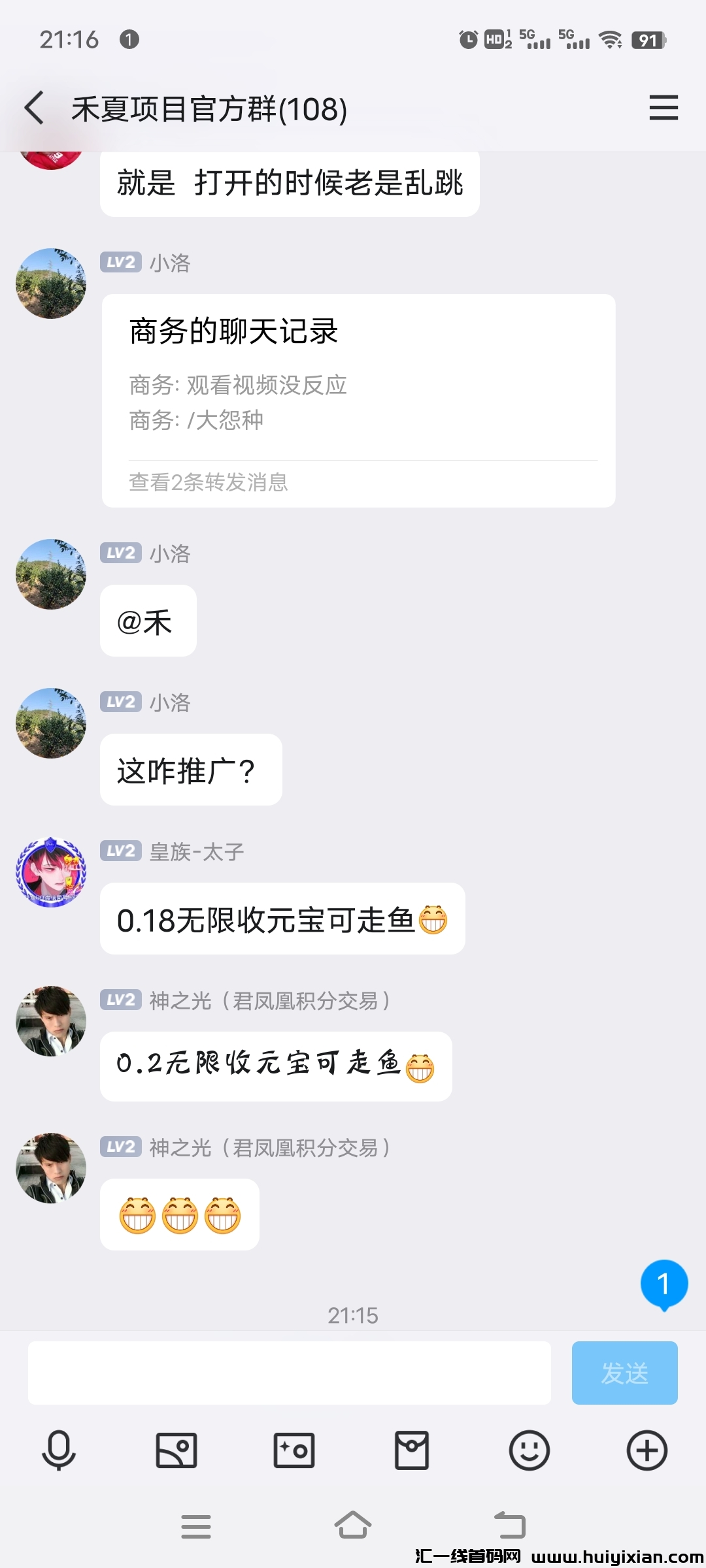This screenshot has height=1568, width=706.
Task: Record a voice message with microphone
Action: [59, 1450]
